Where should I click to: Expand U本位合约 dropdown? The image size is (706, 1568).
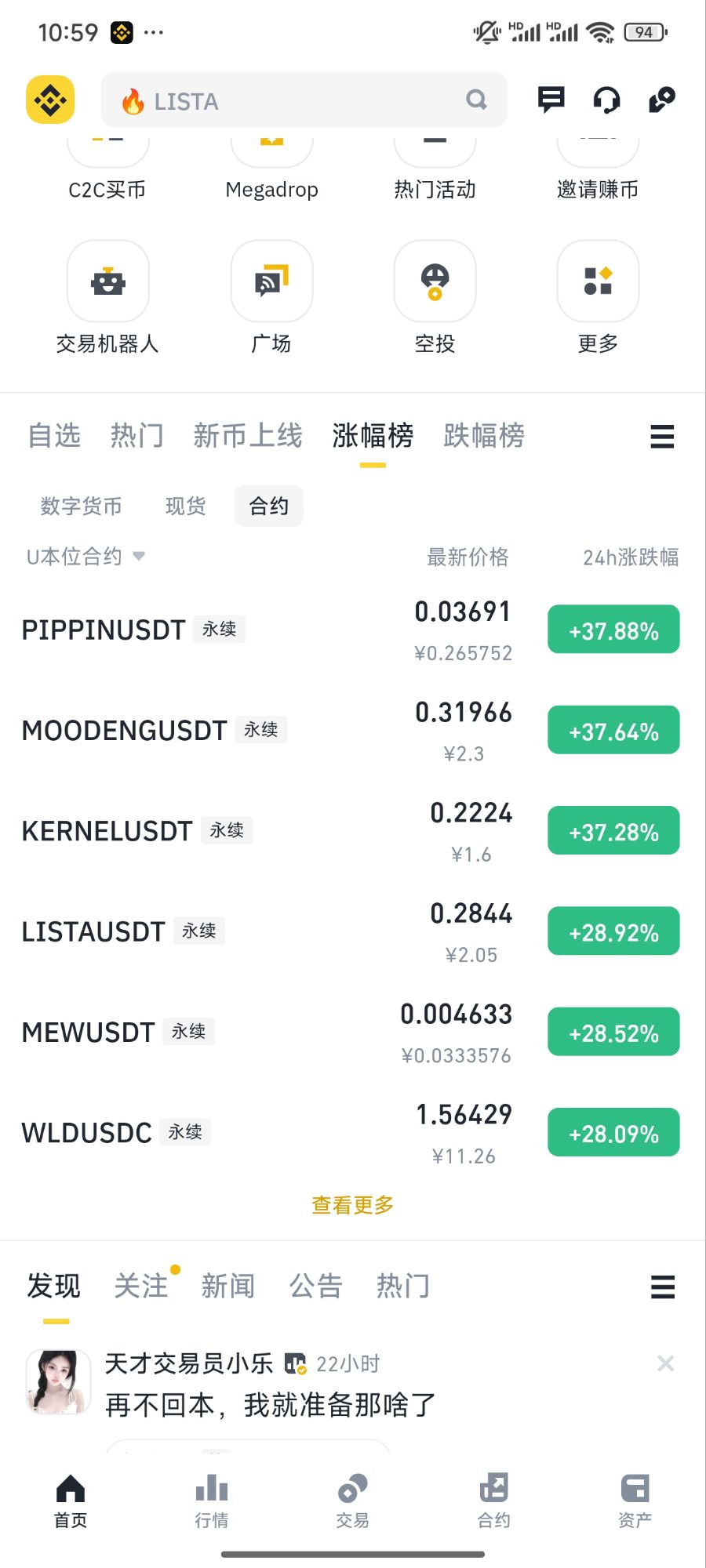click(86, 557)
